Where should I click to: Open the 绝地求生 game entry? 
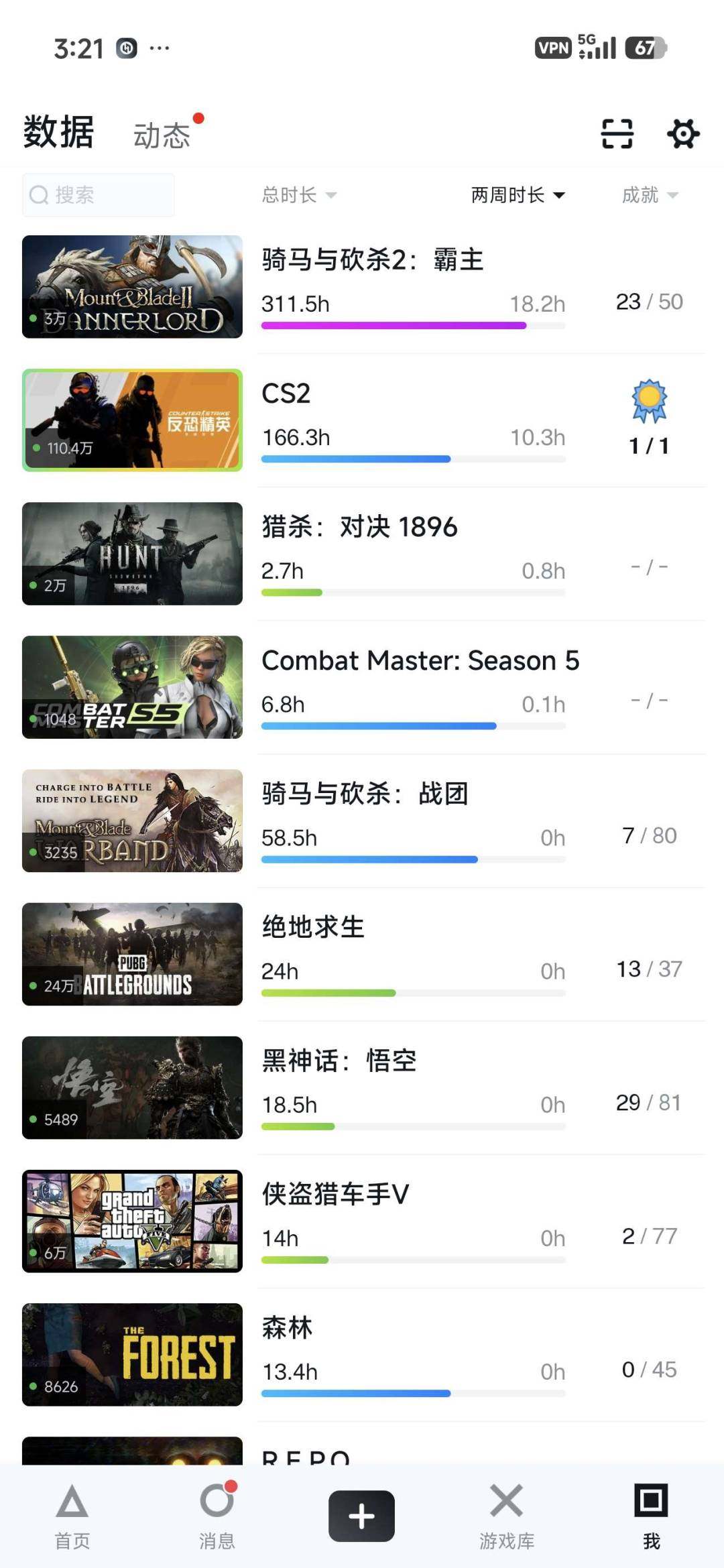pos(363,954)
